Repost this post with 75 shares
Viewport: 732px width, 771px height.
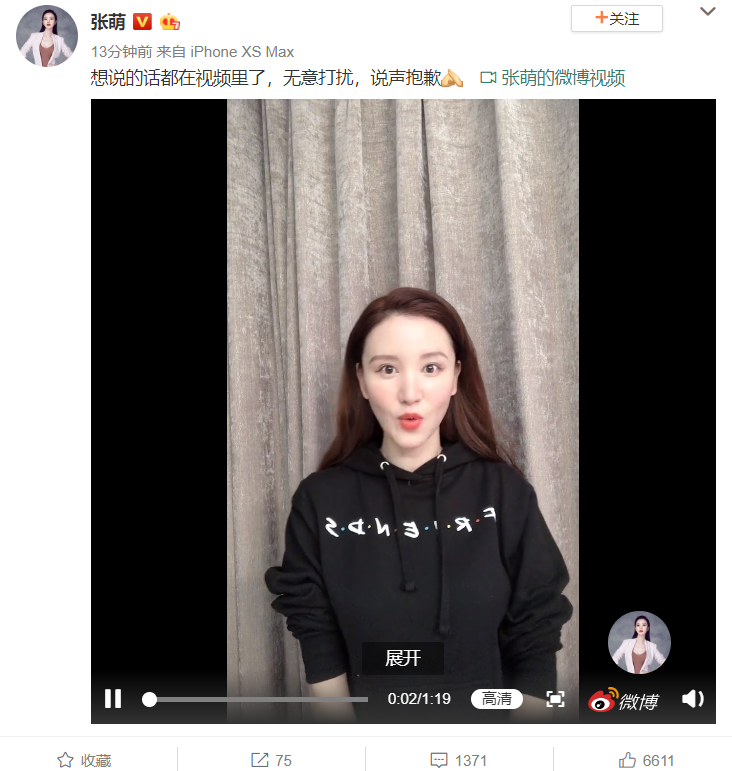tap(271, 760)
